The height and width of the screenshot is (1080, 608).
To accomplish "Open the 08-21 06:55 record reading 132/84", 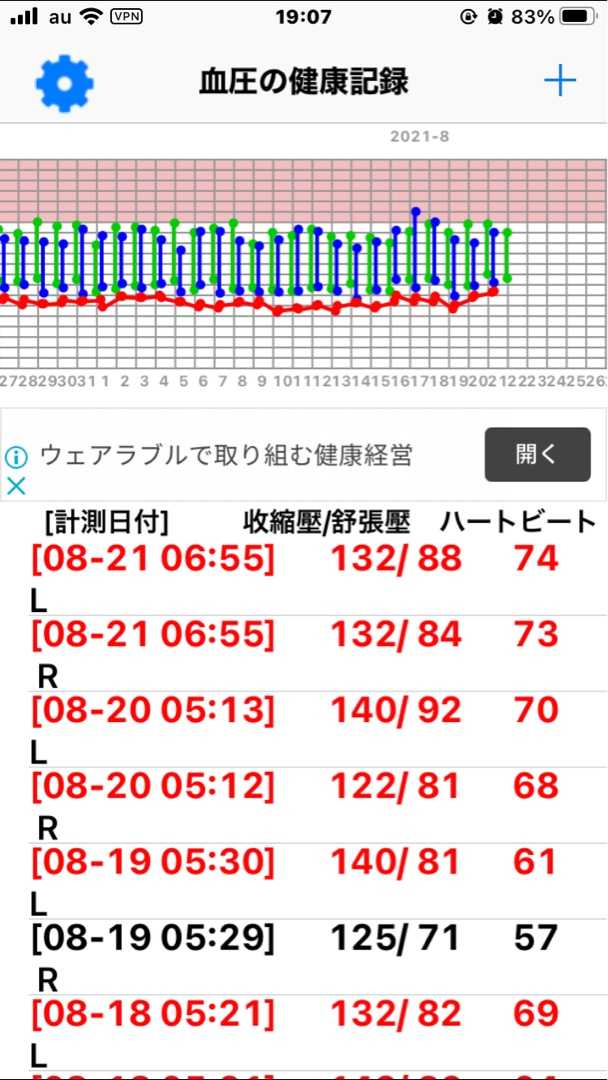I will coord(304,654).
